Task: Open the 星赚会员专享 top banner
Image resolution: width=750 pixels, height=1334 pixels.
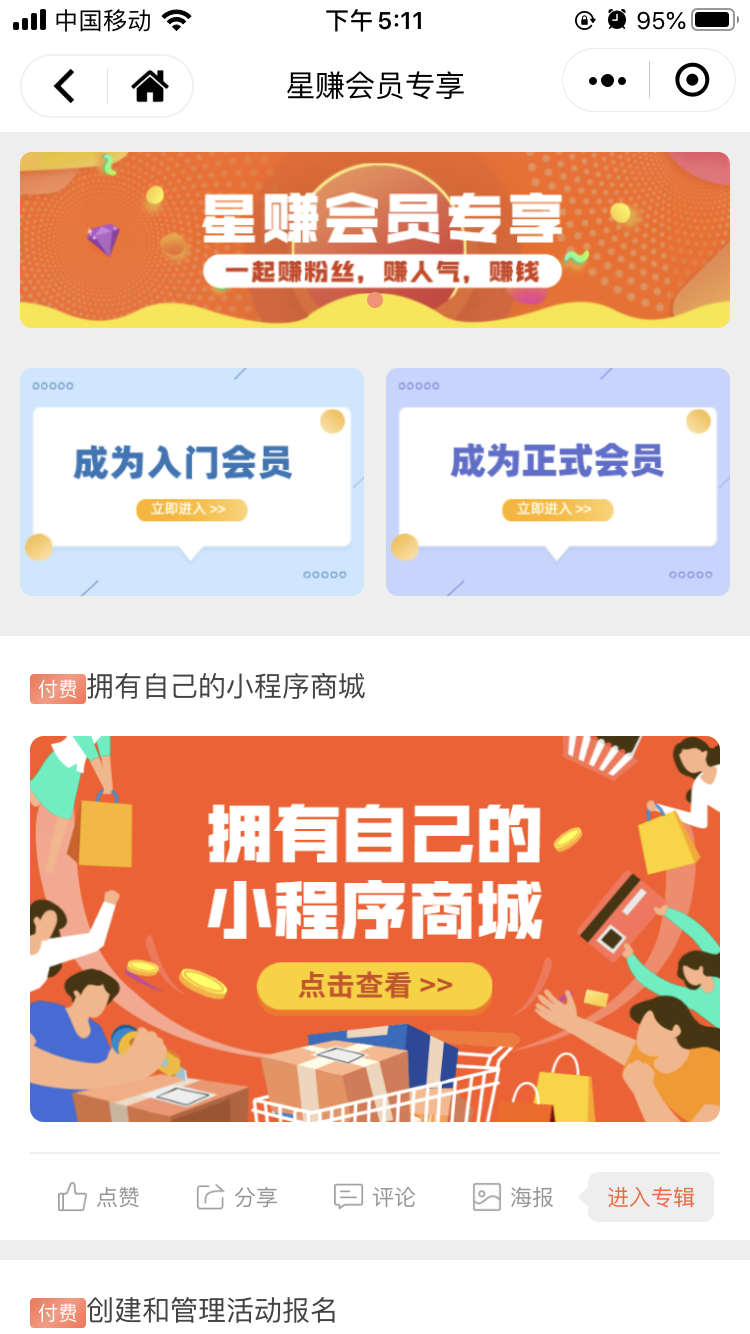Action: pyautogui.click(x=375, y=240)
